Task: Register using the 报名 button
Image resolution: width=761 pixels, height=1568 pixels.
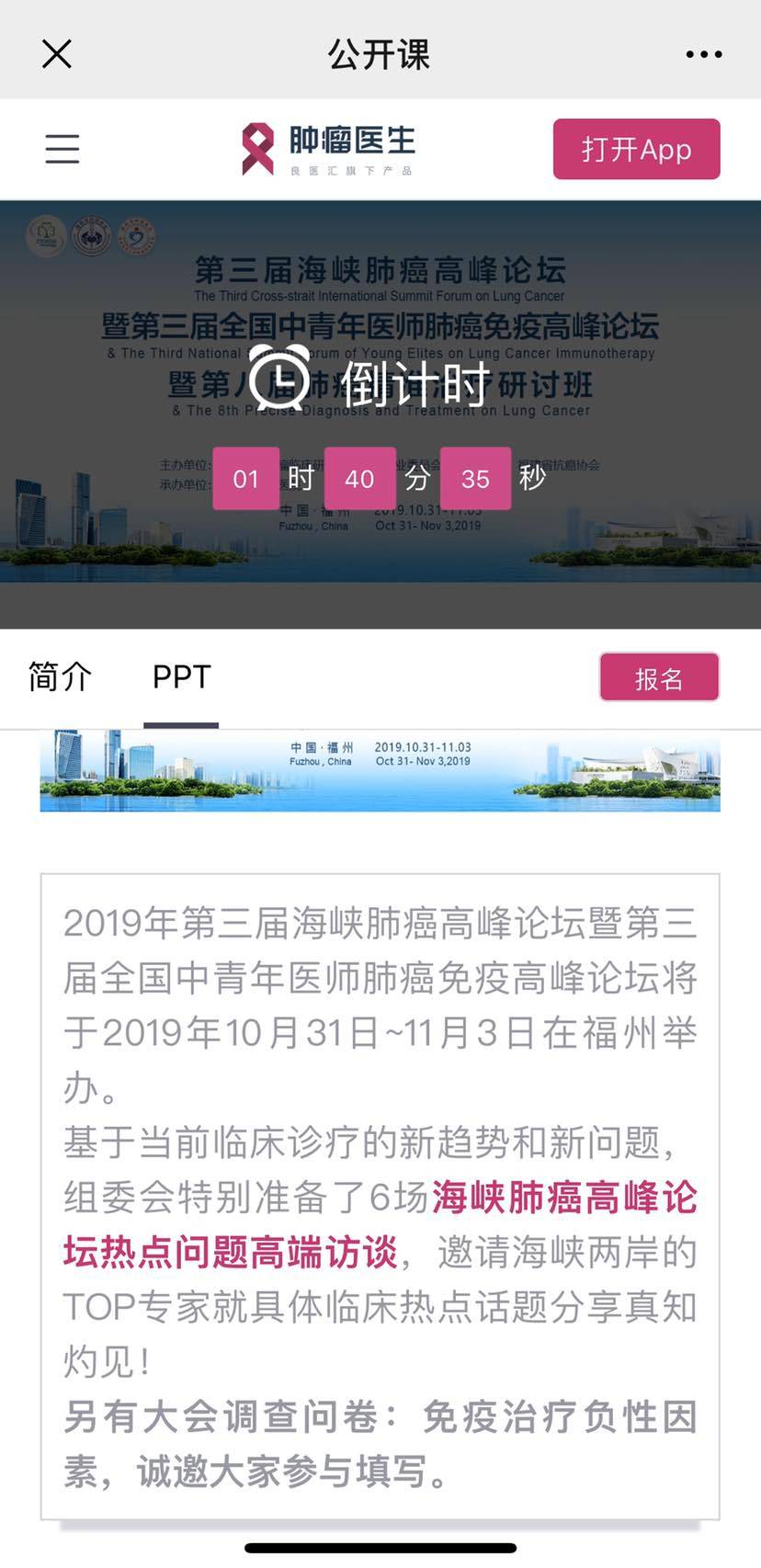Action: pyautogui.click(x=659, y=678)
